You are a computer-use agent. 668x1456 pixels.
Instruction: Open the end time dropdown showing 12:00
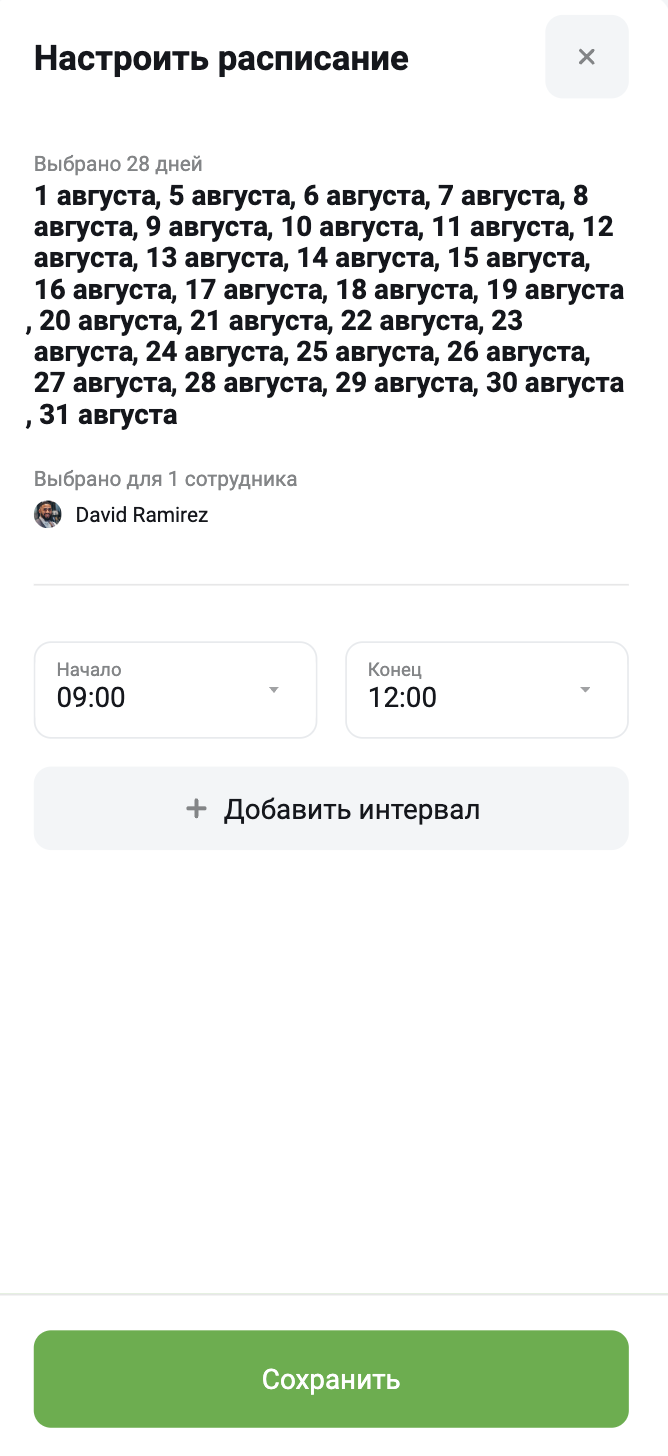point(487,690)
